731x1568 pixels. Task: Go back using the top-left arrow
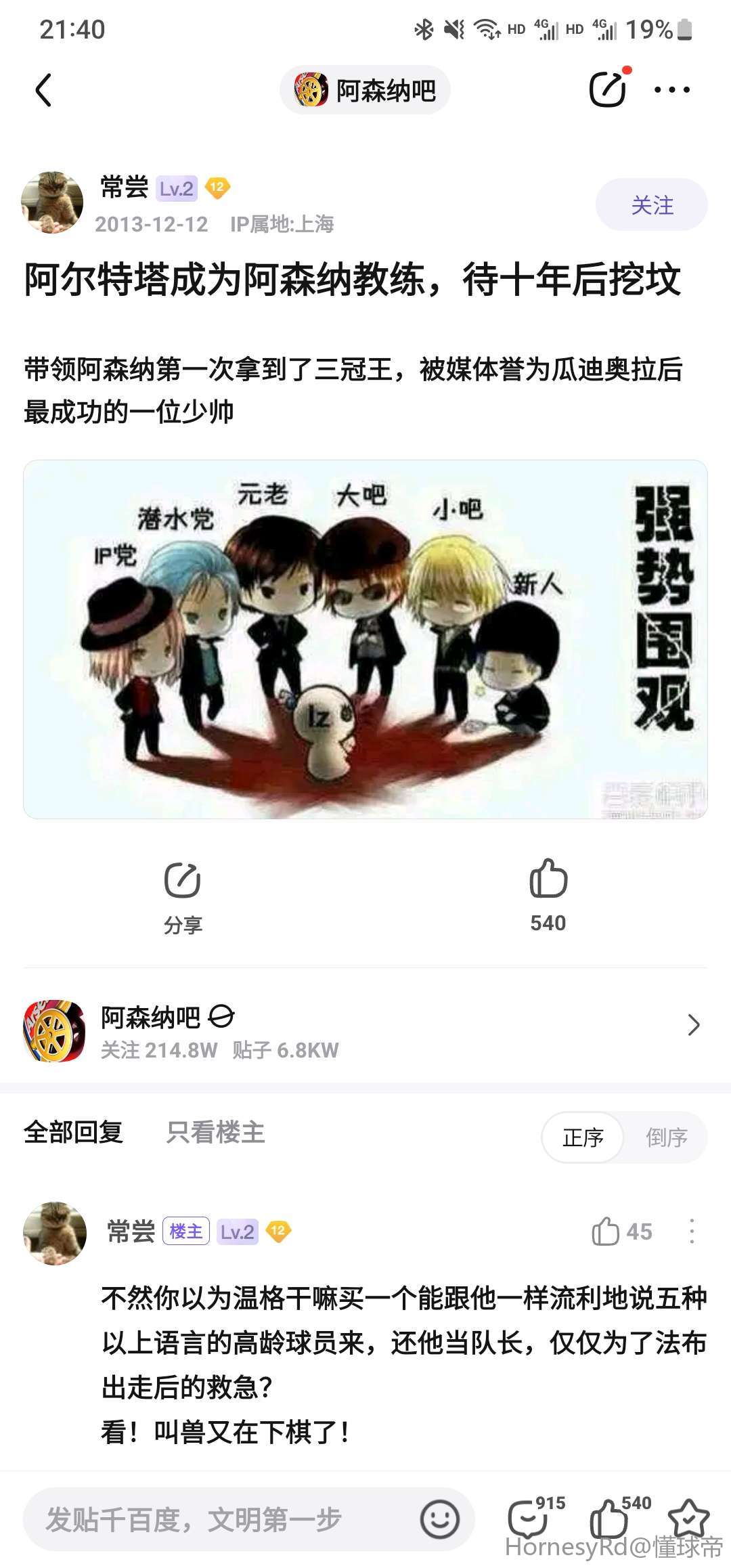point(44,90)
